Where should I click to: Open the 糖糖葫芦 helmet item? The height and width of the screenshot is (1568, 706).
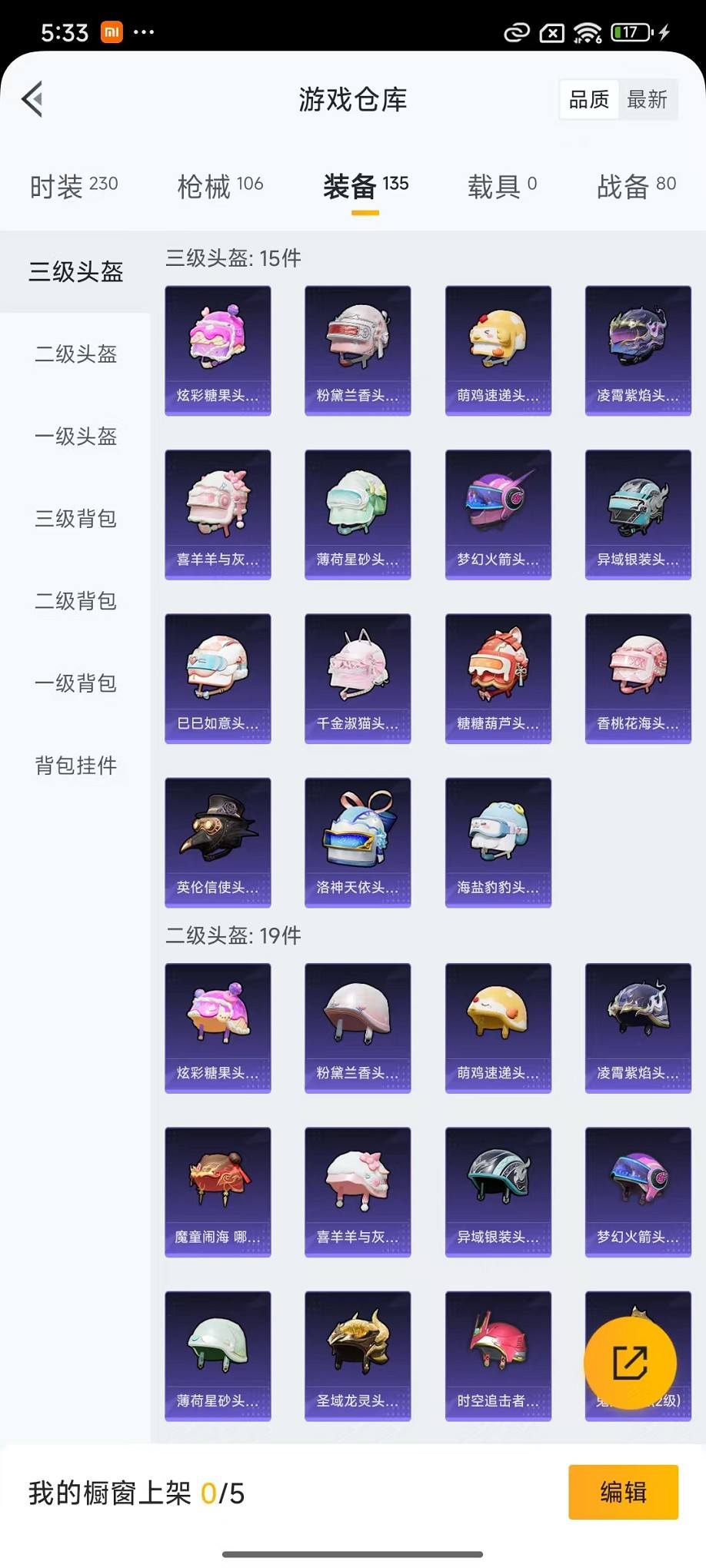click(x=498, y=678)
